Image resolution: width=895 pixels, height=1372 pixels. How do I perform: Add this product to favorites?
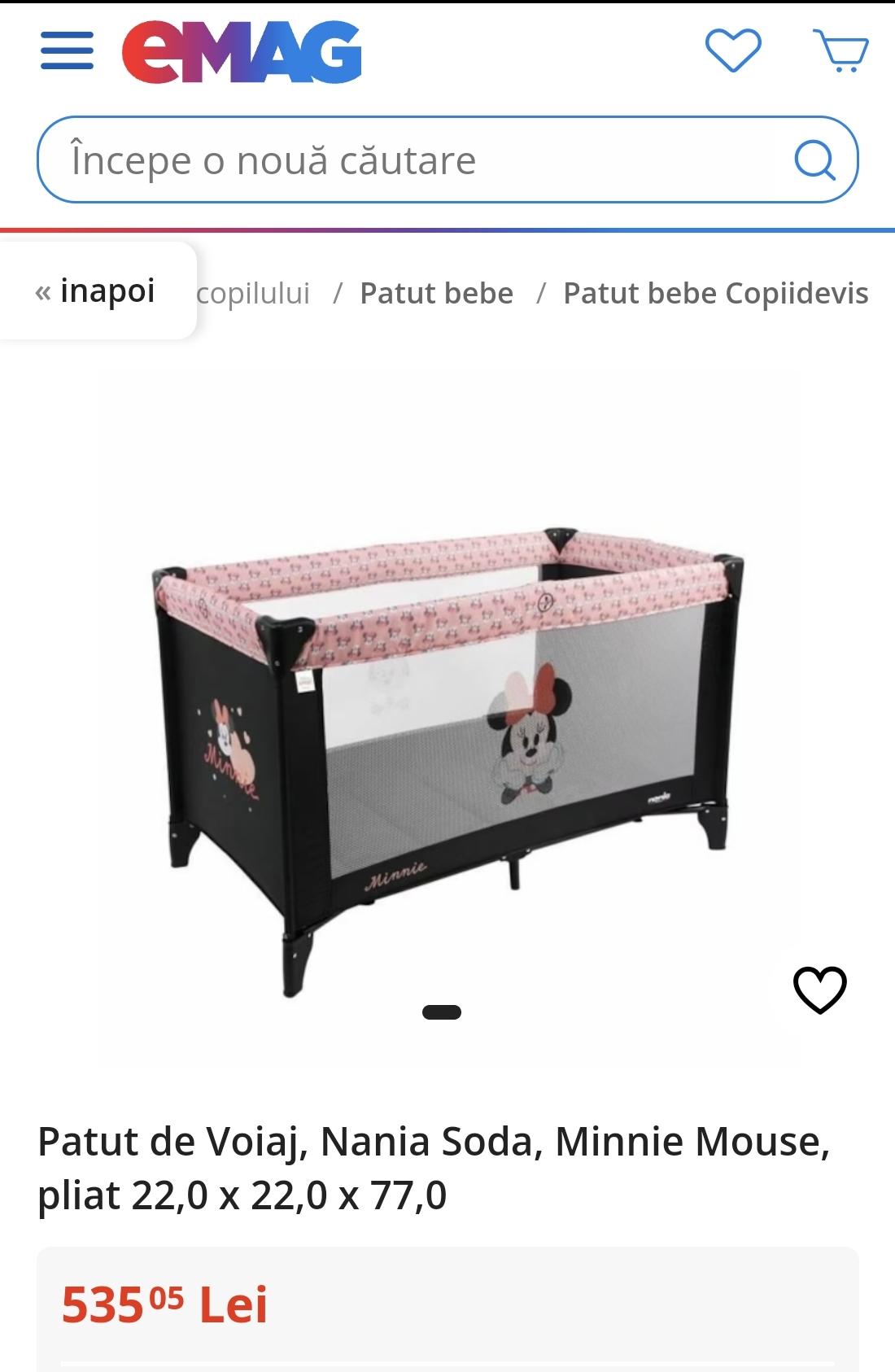tap(819, 990)
